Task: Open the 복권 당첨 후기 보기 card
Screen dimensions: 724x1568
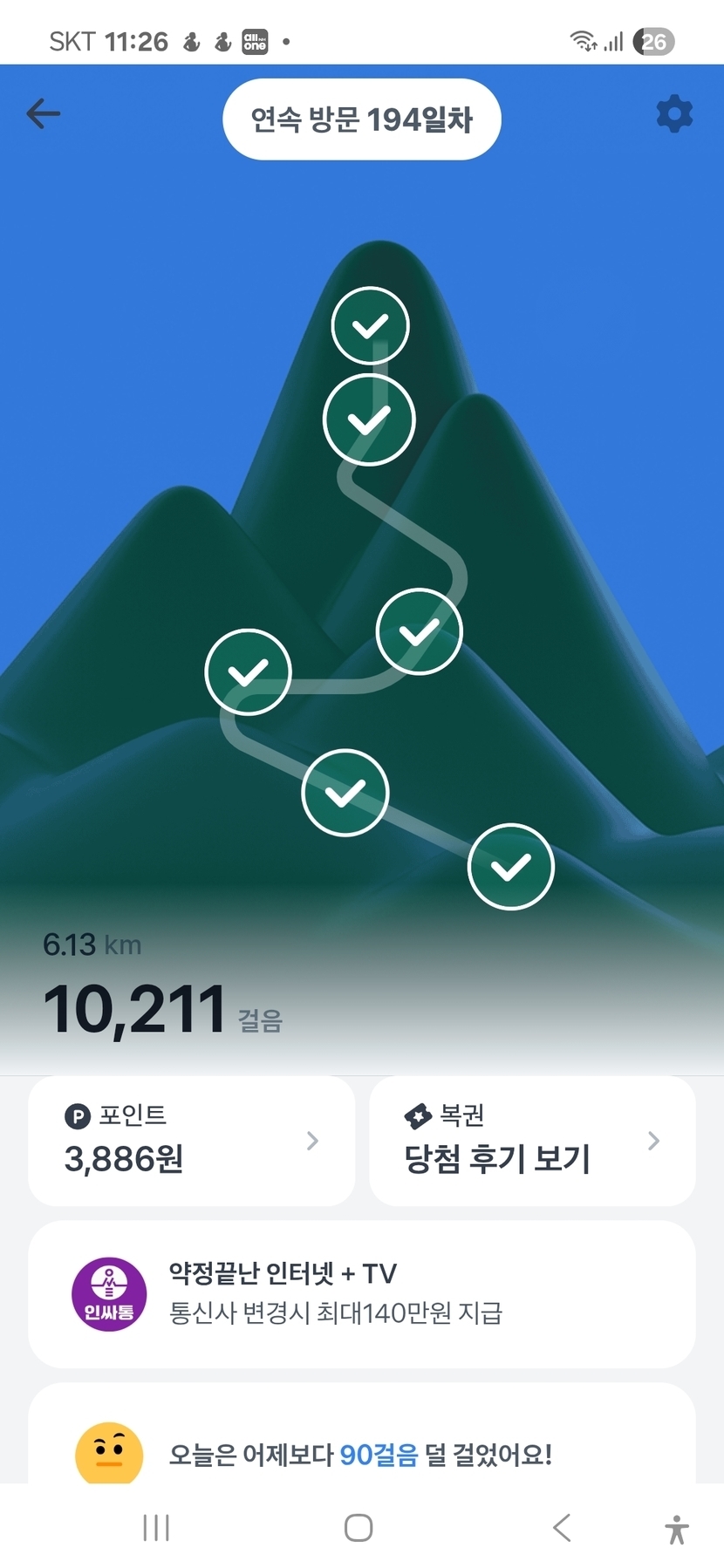Action: click(532, 1140)
